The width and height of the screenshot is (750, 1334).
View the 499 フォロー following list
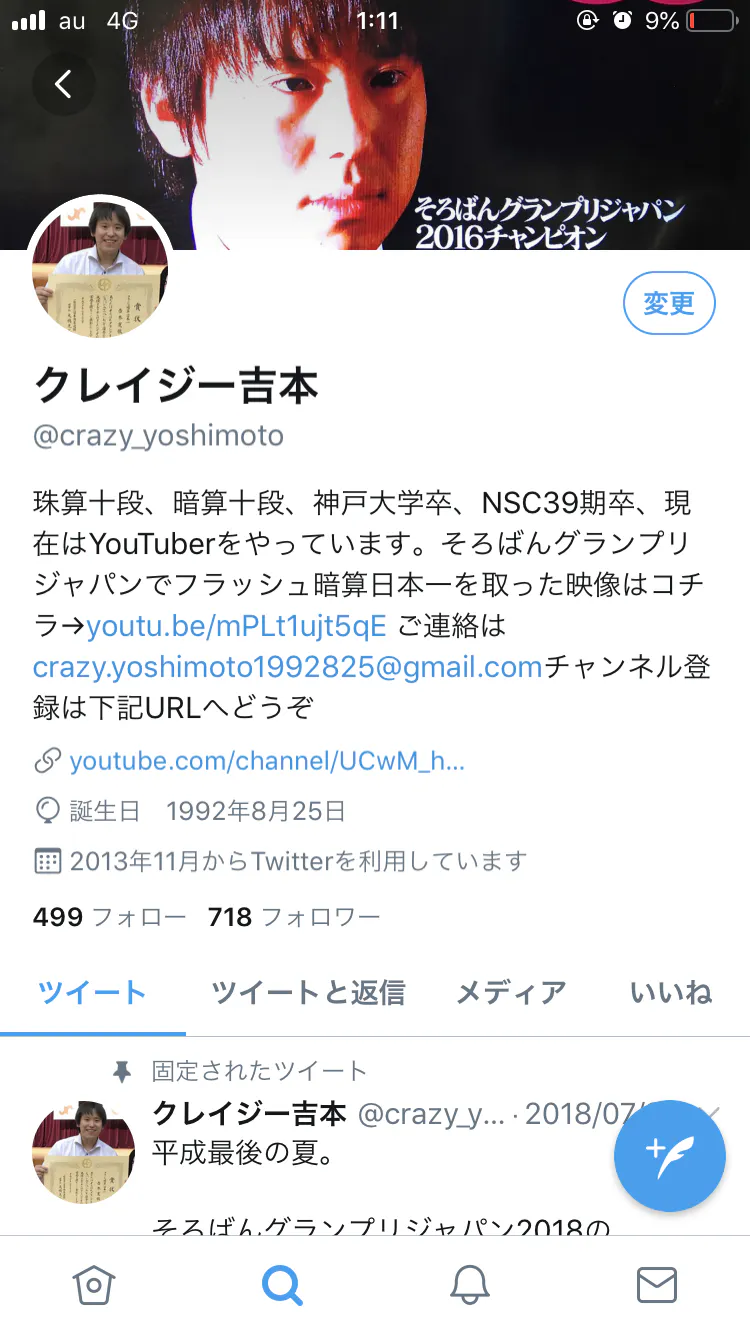[109, 917]
